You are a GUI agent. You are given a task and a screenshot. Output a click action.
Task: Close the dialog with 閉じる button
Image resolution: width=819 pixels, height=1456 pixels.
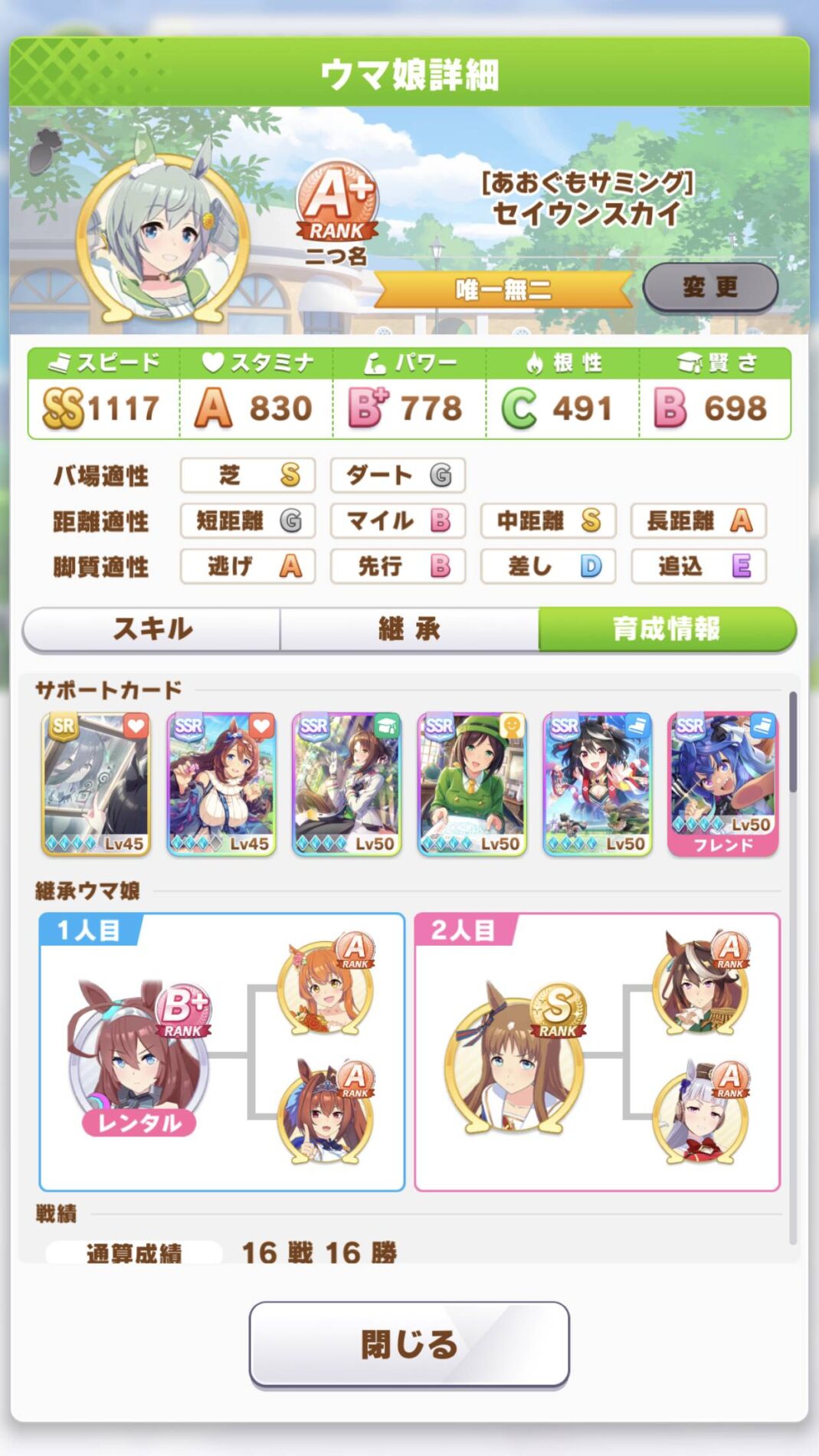[409, 1344]
